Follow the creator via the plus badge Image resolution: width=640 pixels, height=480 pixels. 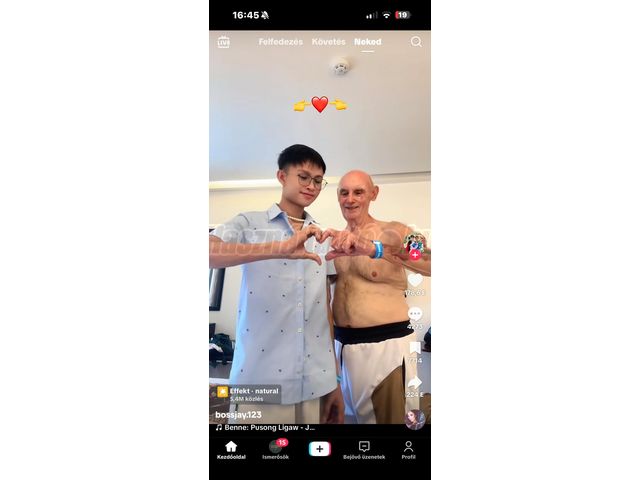click(x=415, y=255)
